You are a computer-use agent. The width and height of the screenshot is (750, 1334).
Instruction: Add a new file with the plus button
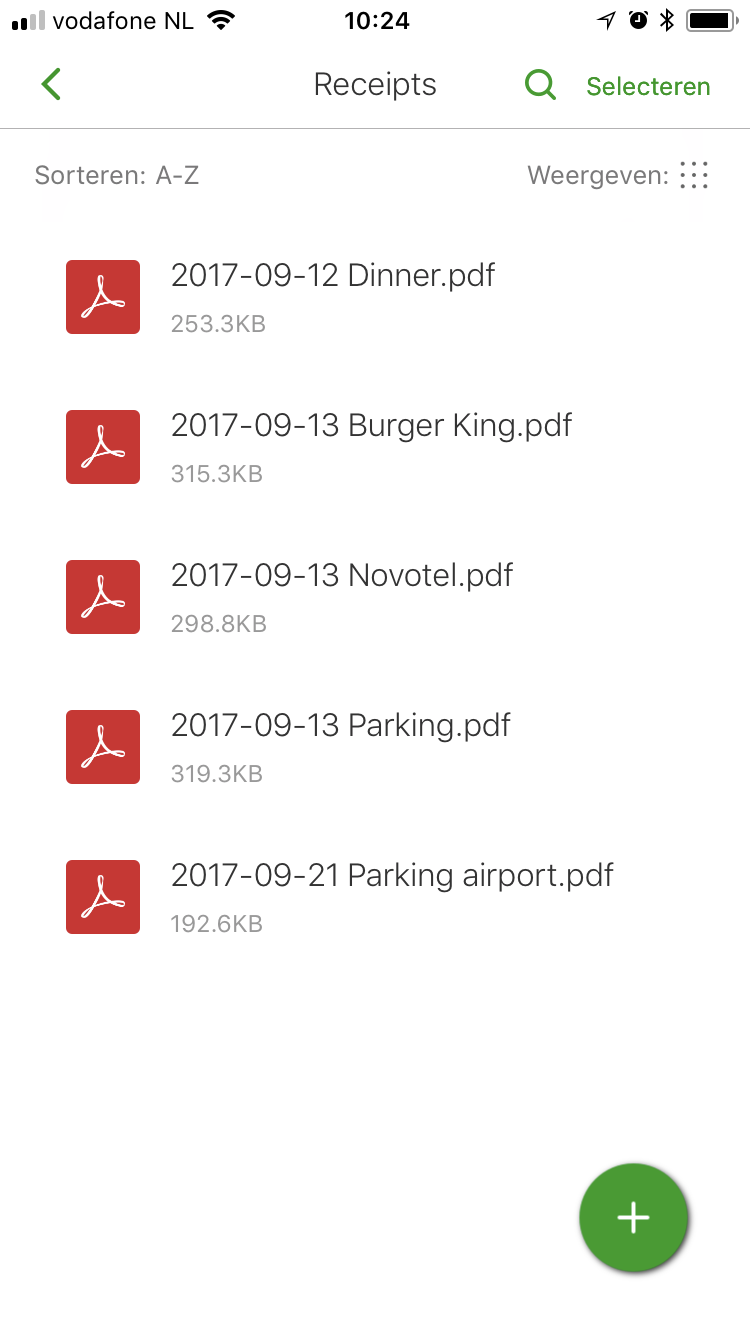[x=633, y=1217]
